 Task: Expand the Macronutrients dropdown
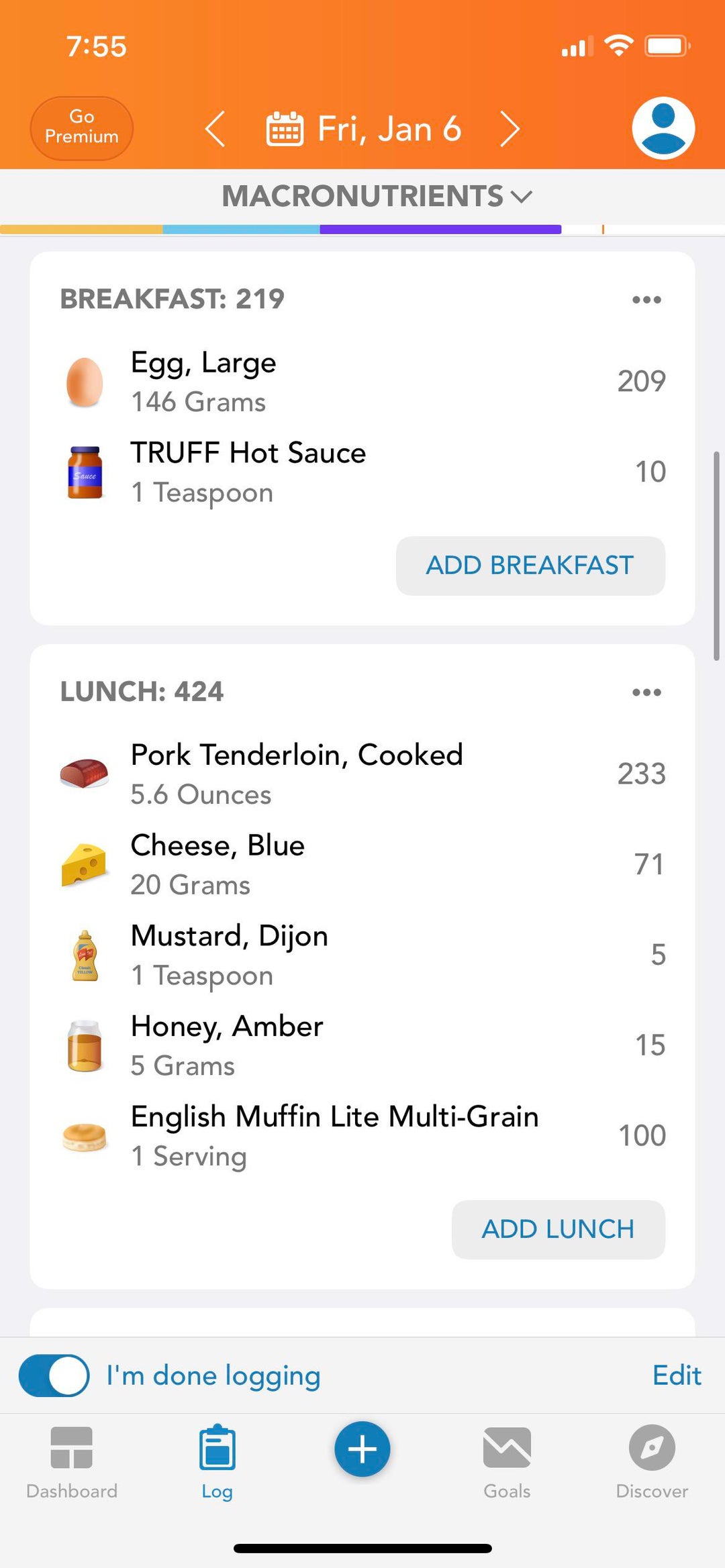[377, 197]
